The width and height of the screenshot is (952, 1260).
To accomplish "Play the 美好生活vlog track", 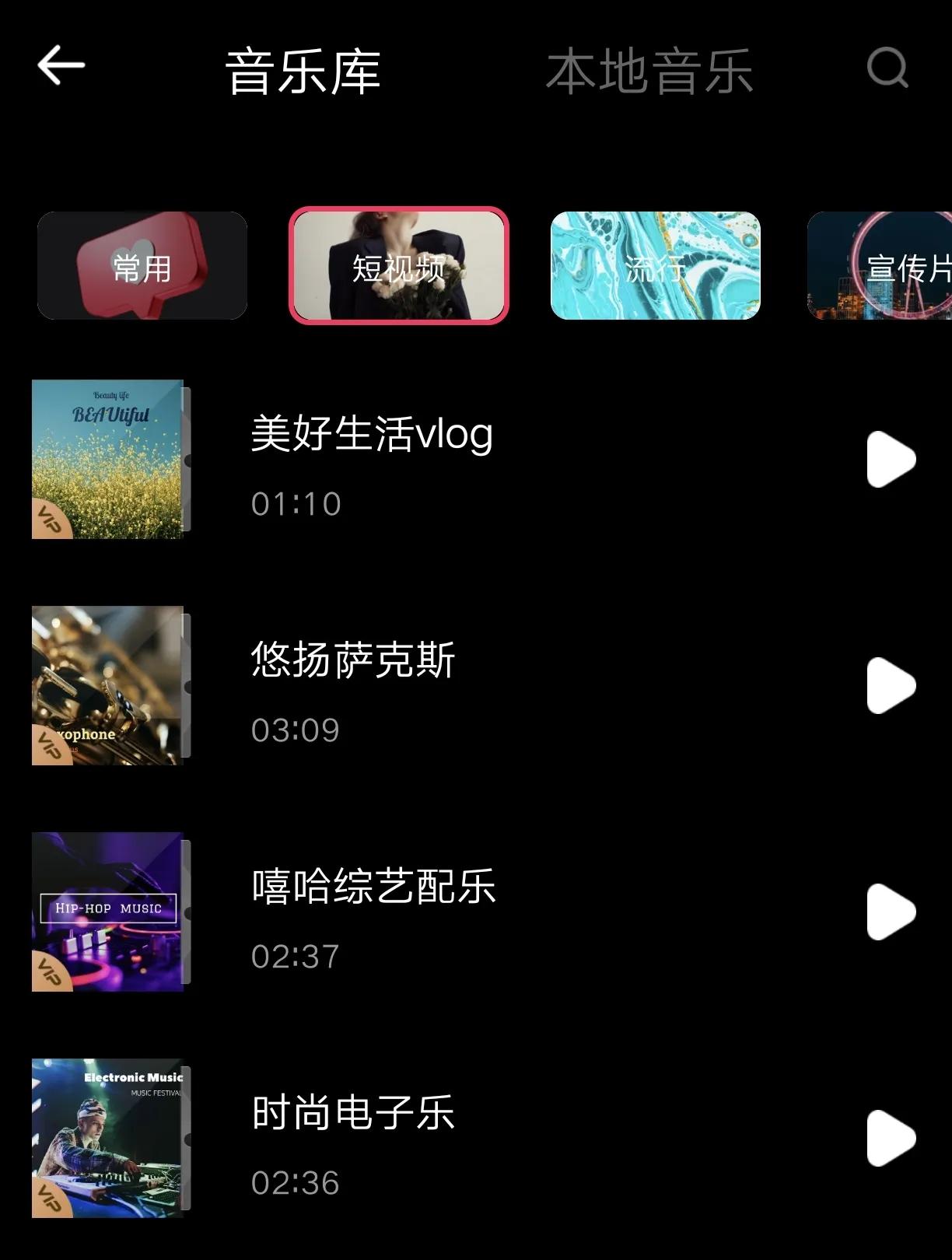I will pos(893,459).
